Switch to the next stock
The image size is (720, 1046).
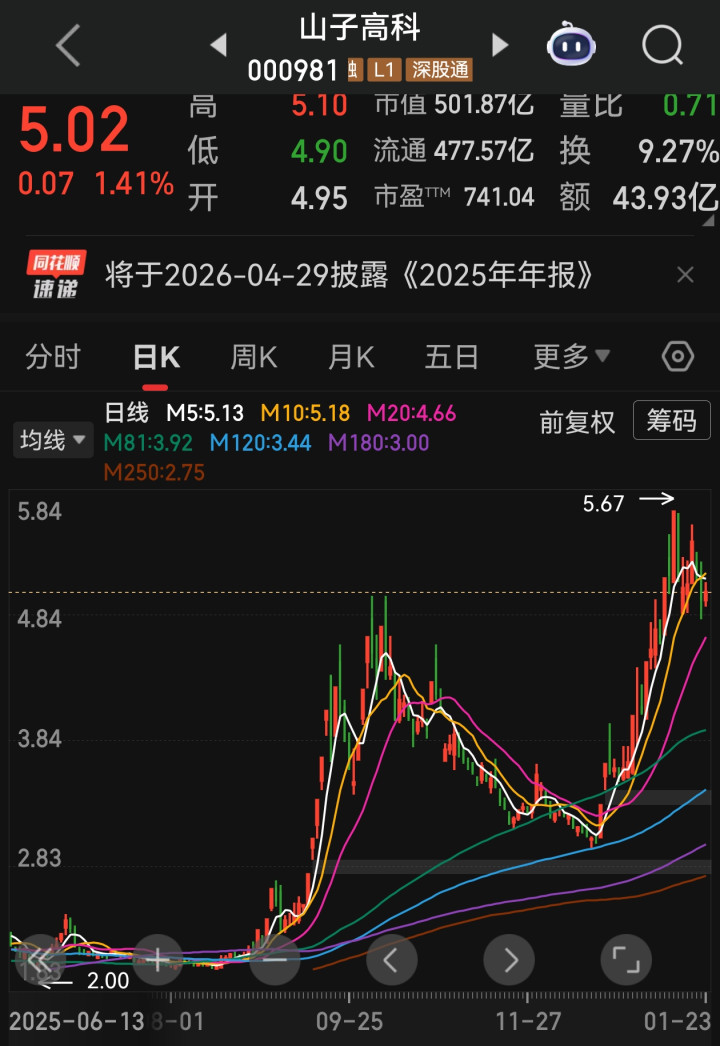tap(500, 45)
